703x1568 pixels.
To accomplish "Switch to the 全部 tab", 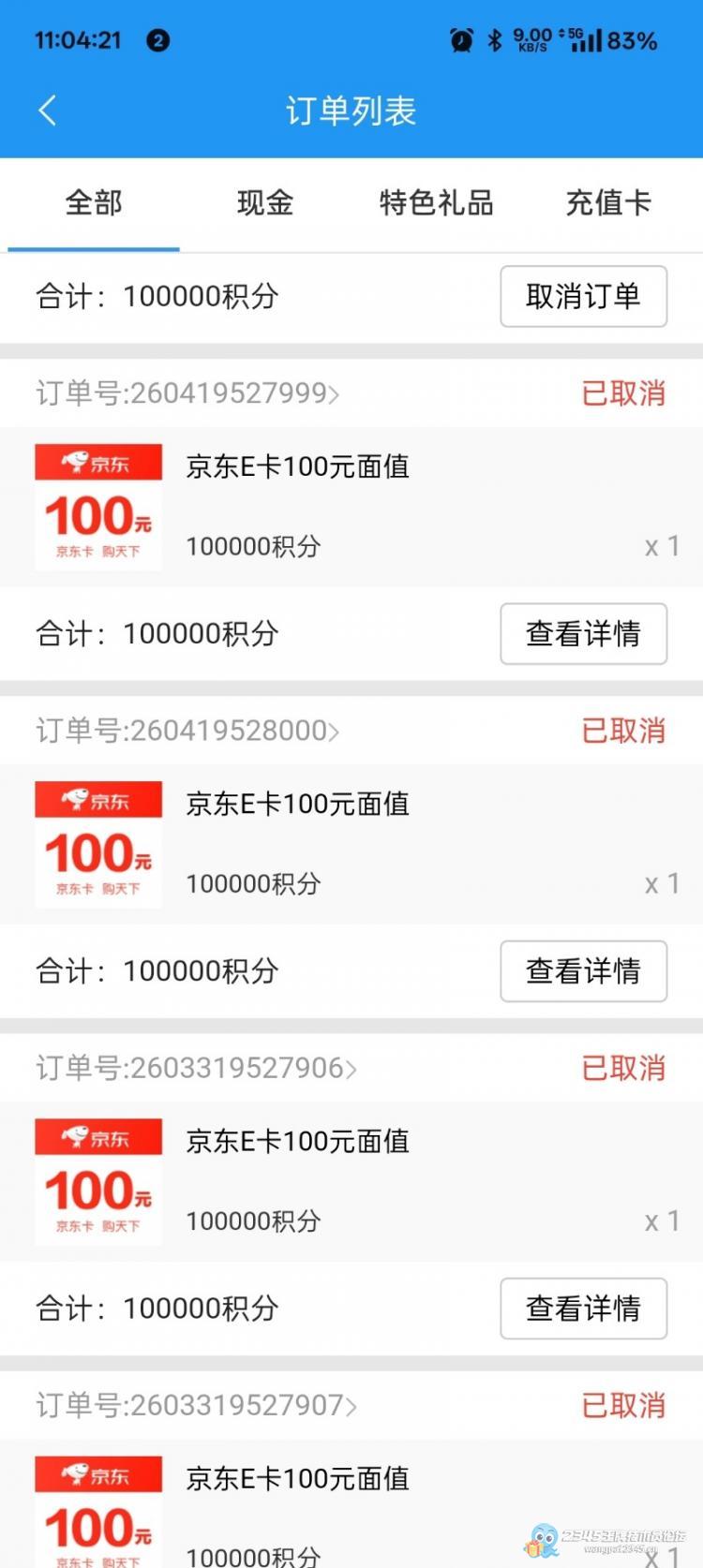I will (x=94, y=202).
